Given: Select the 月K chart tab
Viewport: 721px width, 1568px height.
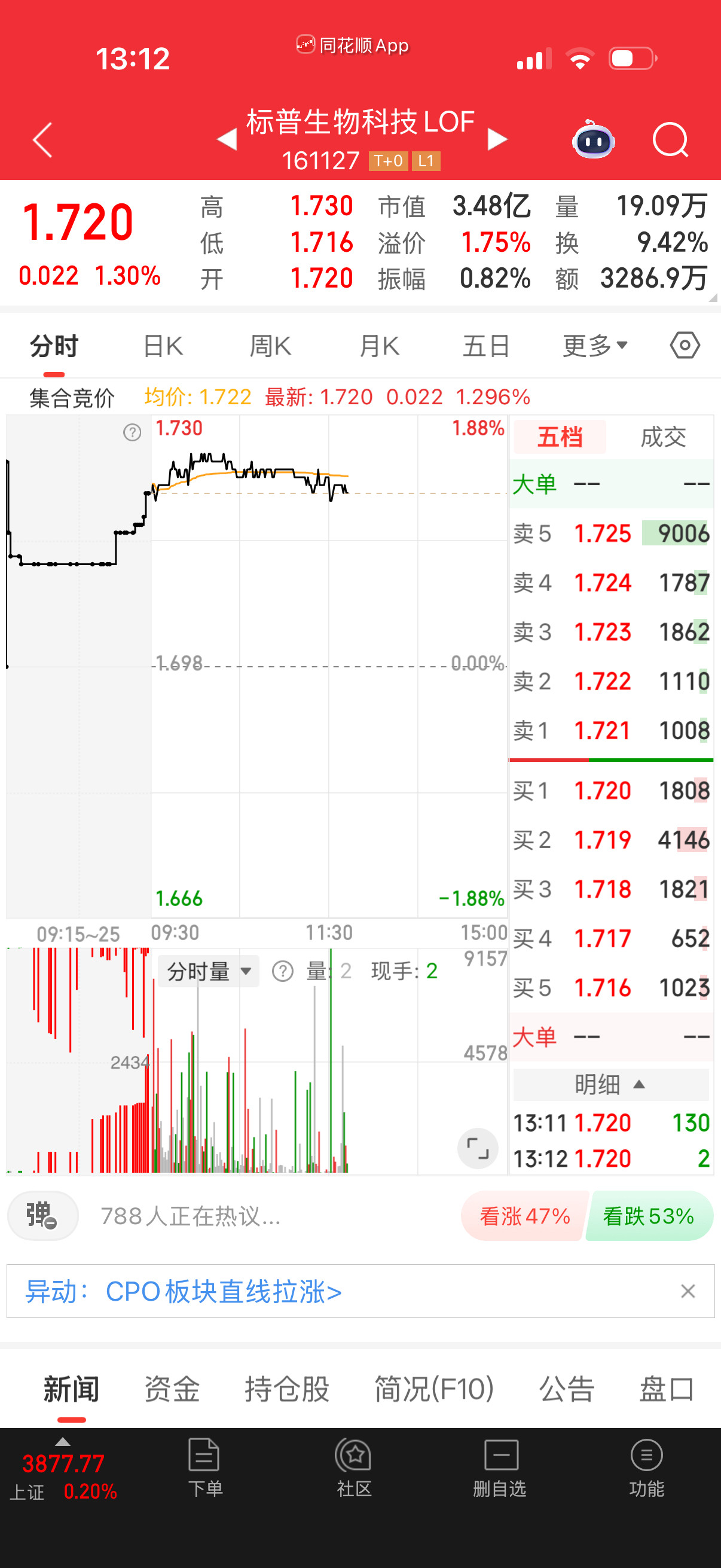Looking at the screenshot, I should pos(378,346).
